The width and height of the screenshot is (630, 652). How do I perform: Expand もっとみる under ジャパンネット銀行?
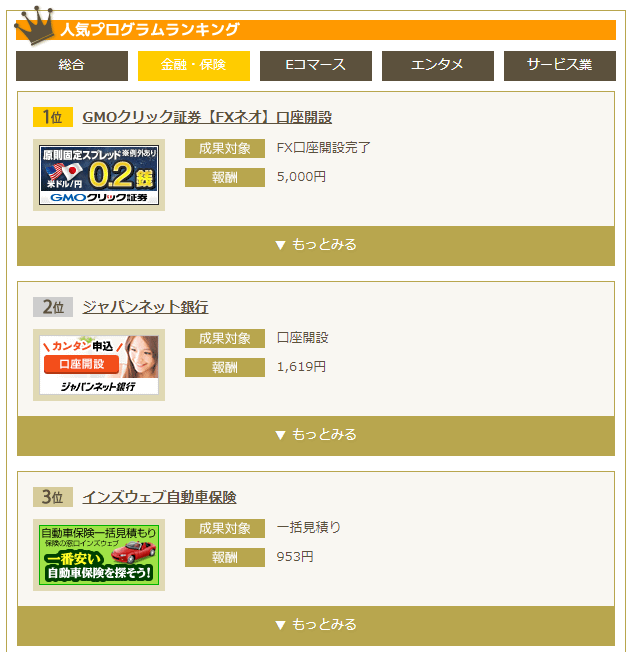[316, 435]
